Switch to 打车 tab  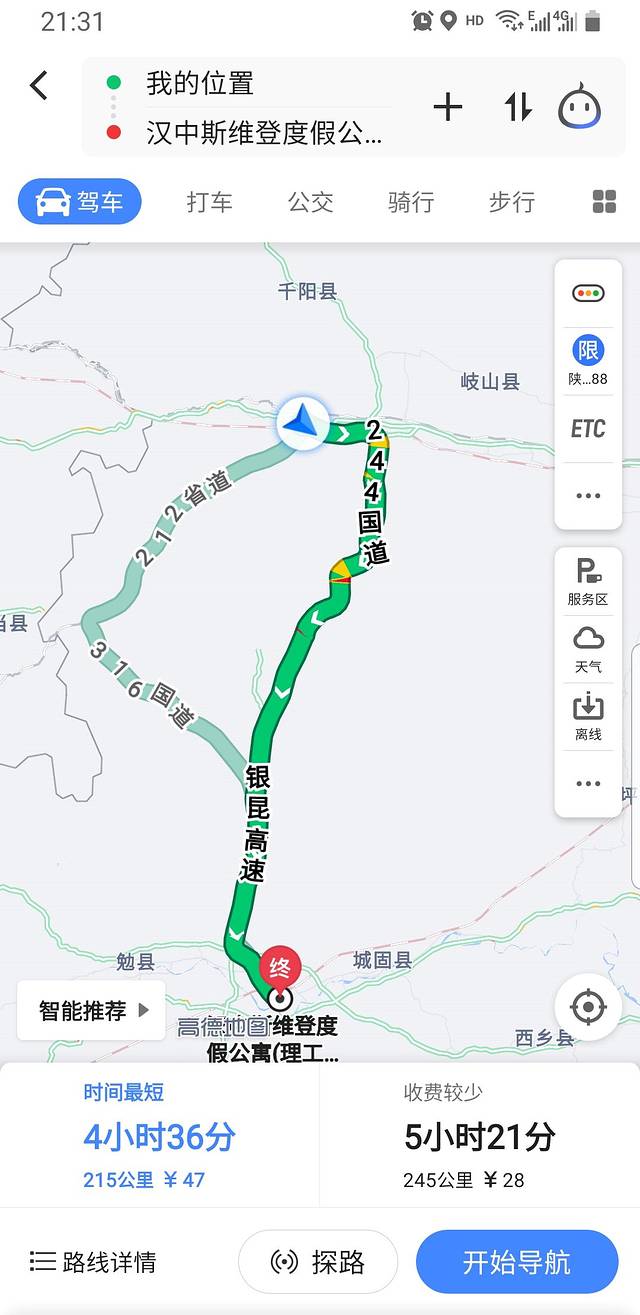209,202
